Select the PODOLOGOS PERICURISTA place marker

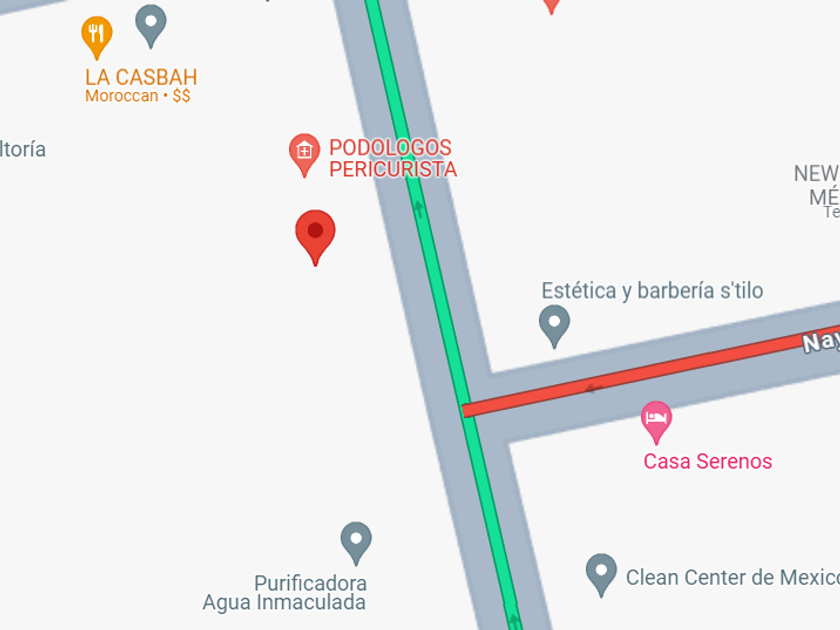click(x=304, y=154)
